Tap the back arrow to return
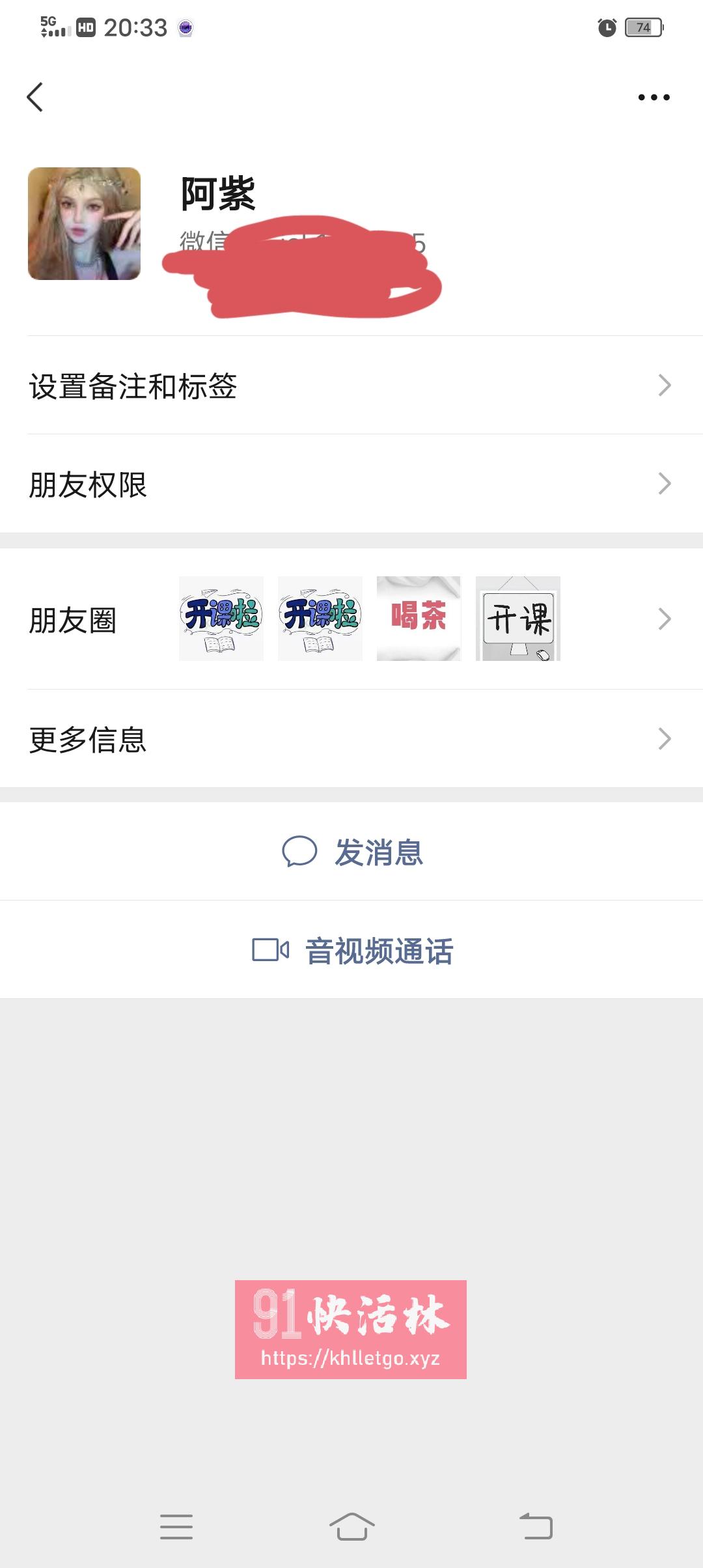This screenshot has width=703, height=1568. tap(37, 96)
